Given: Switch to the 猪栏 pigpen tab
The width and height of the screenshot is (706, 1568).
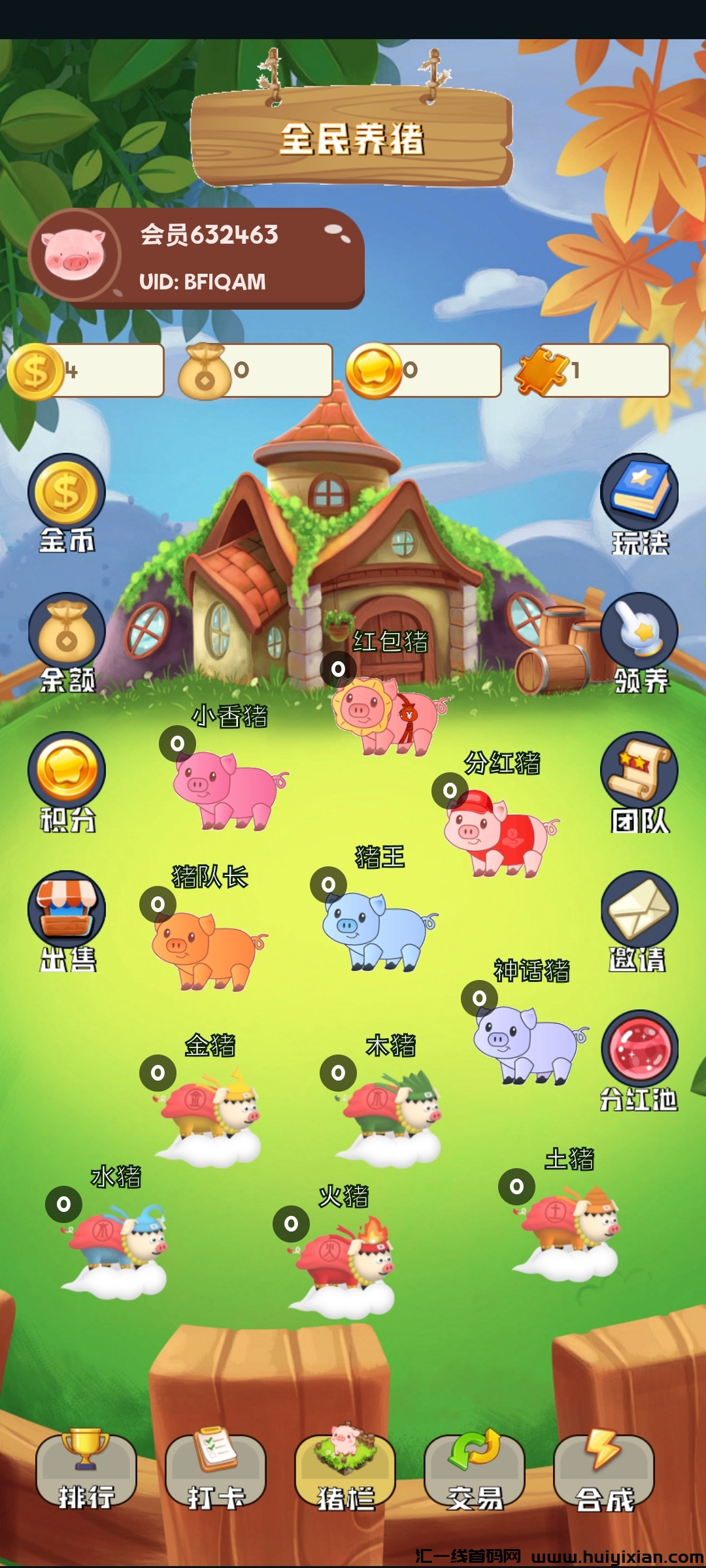Looking at the screenshot, I should coord(345,1471).
